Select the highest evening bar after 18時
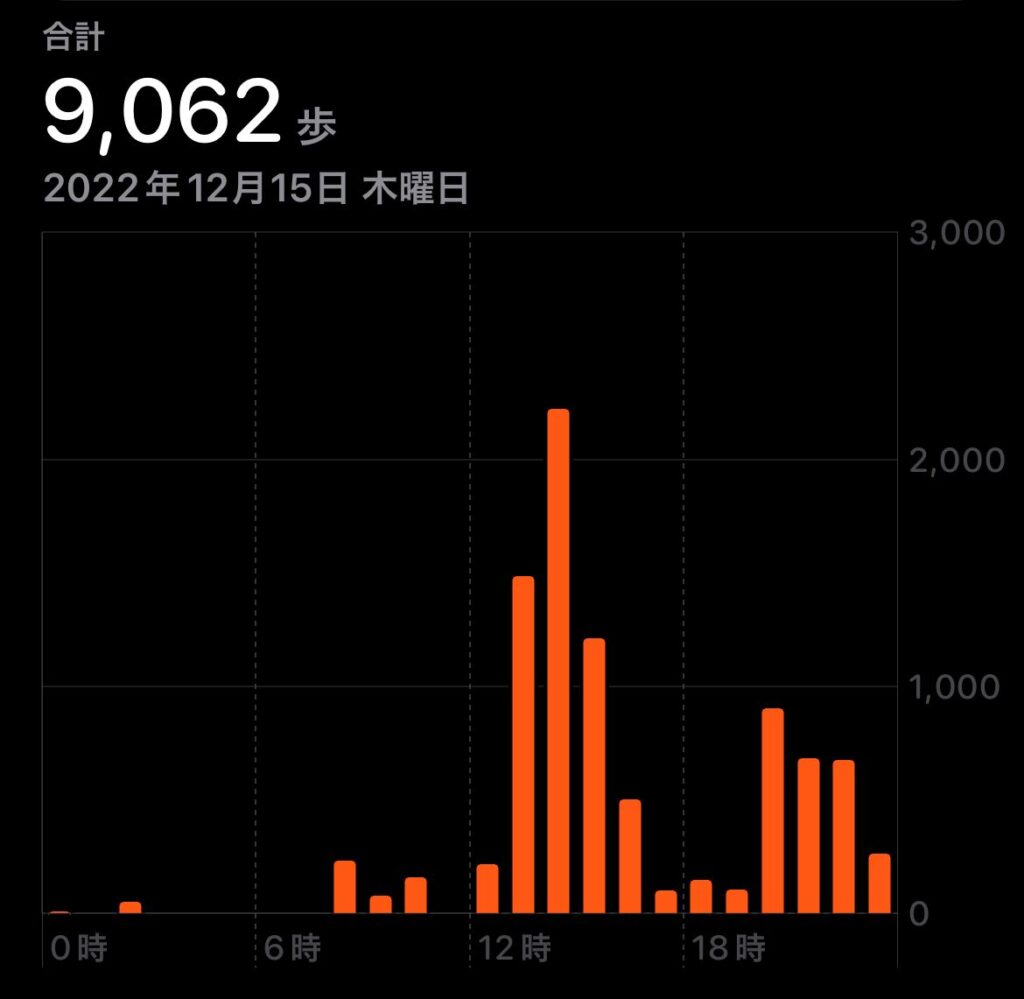The height and width of the screenshot is (999, 1024). (772, 811)
